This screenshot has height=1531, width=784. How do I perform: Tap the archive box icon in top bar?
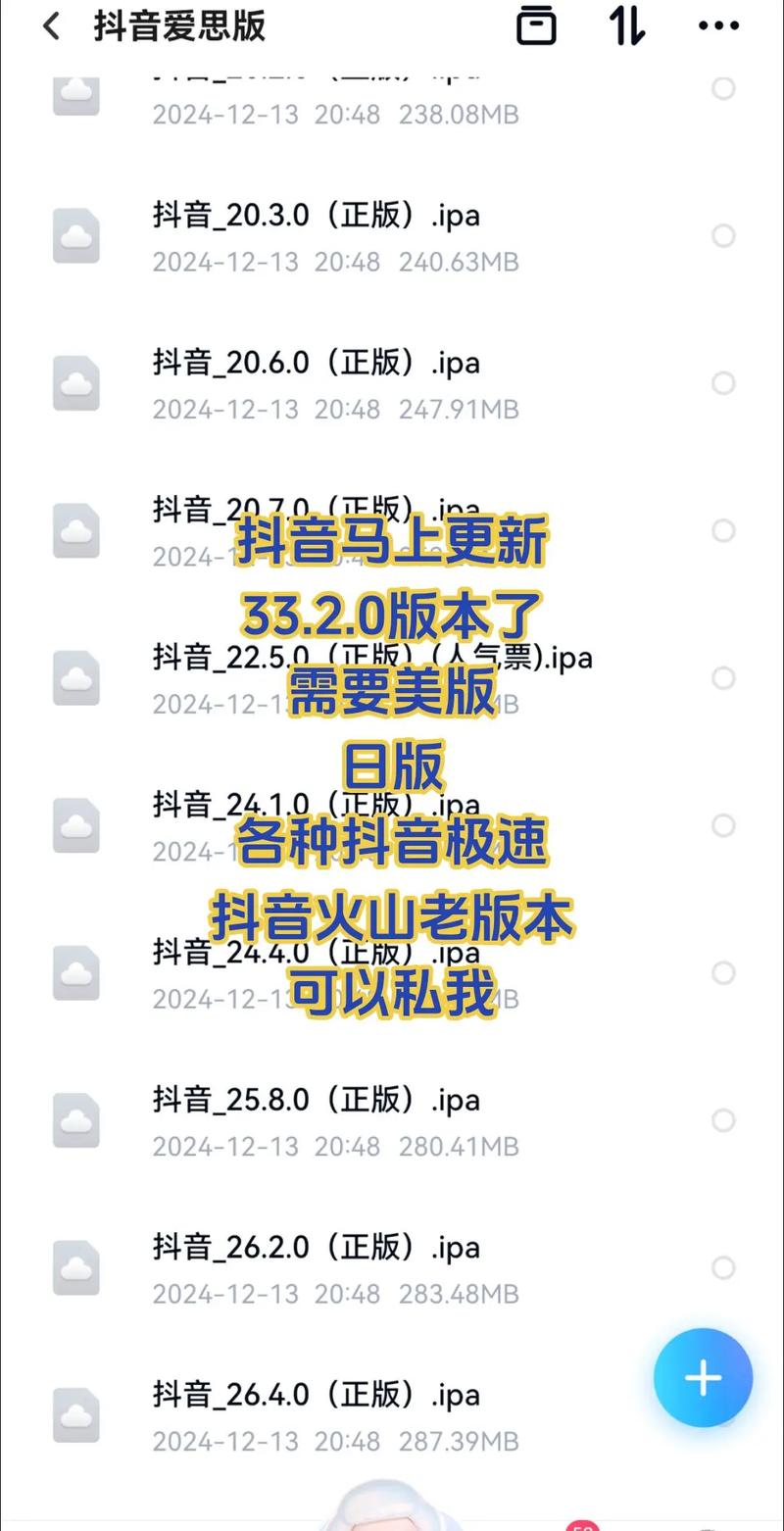(535, 26)
